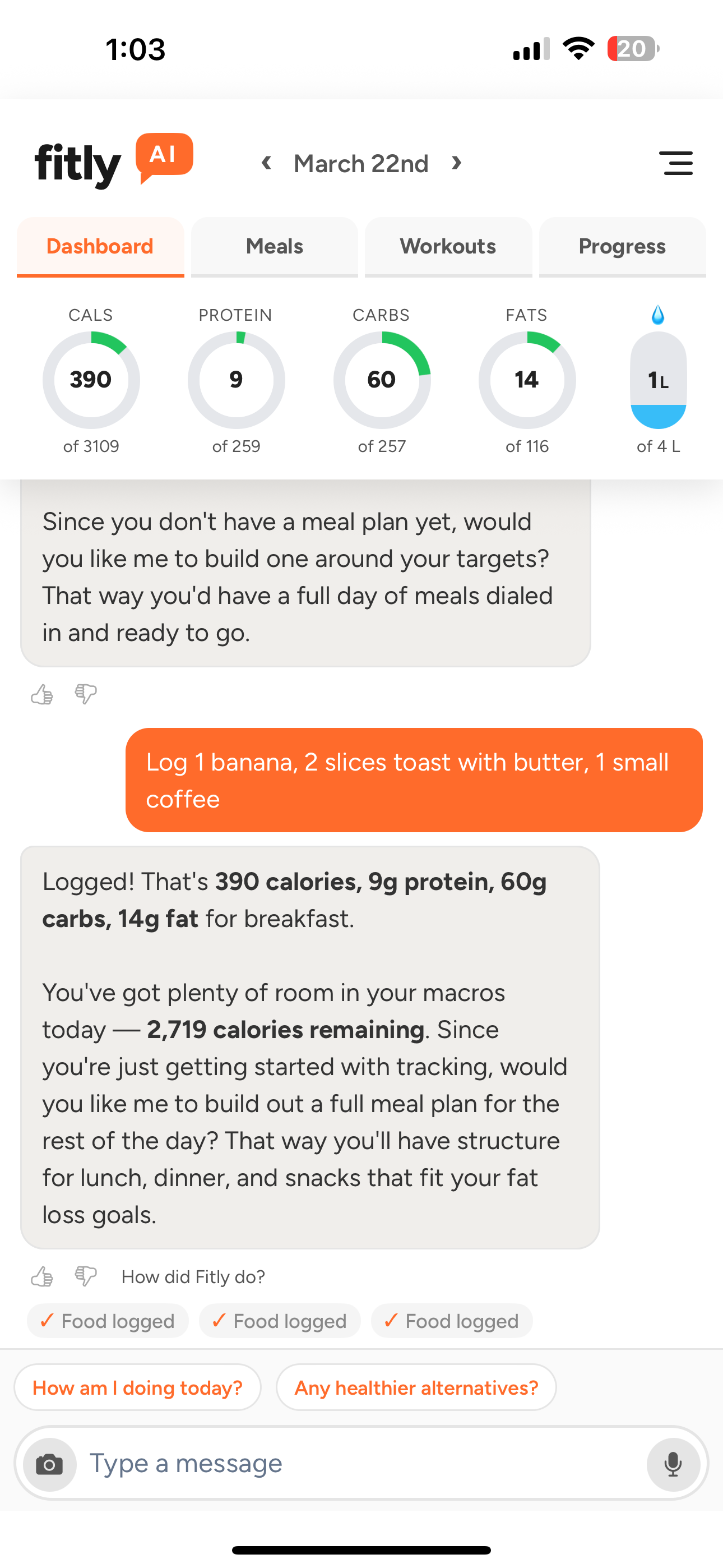Image resolution: width=723 pixels, height=1568 pixels.
Task: Tap the CARBS progress ring showing 60
Action: [382, 379]
